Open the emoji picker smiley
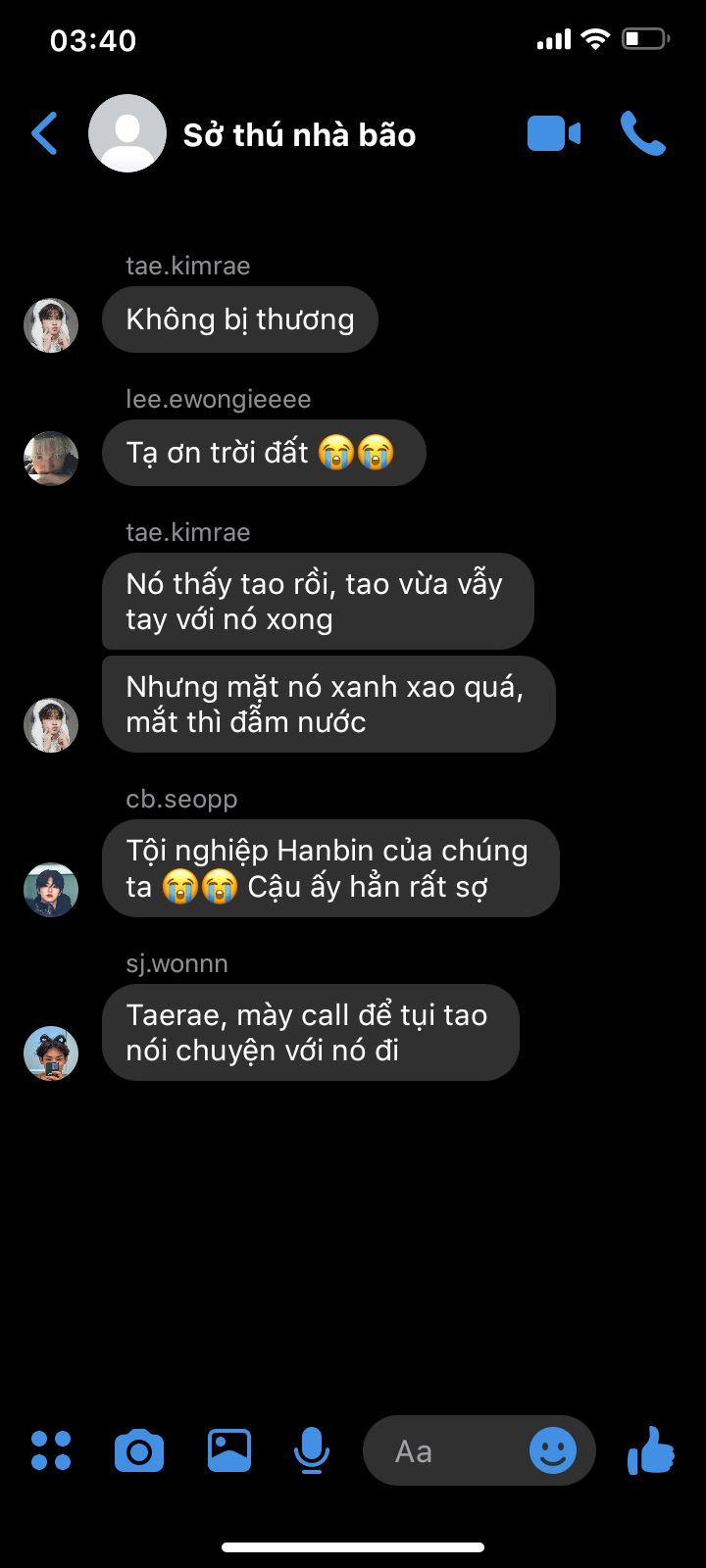Viewport: 706px width, 1568px height. [553, 1450]
